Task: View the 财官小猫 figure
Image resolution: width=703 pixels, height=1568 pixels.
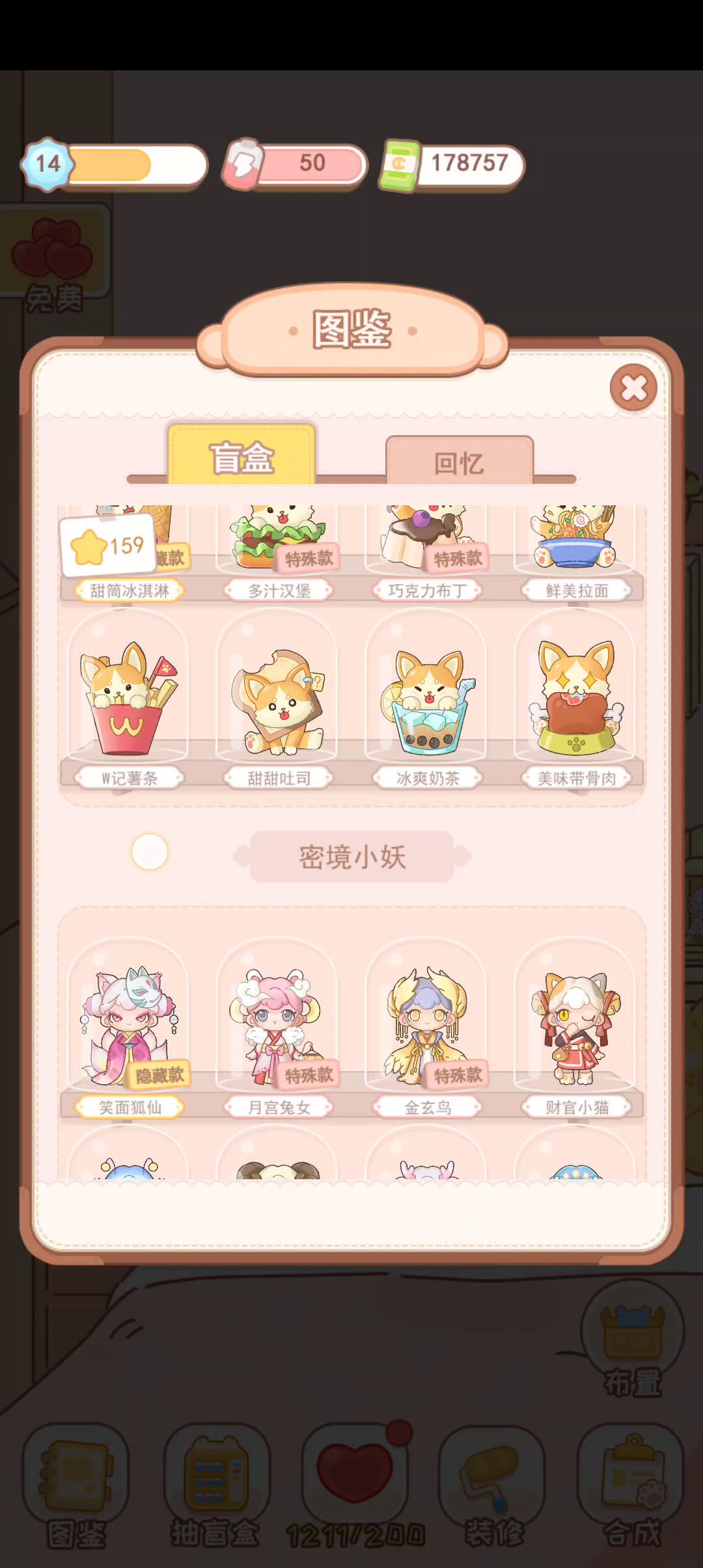Action: 575,1026
